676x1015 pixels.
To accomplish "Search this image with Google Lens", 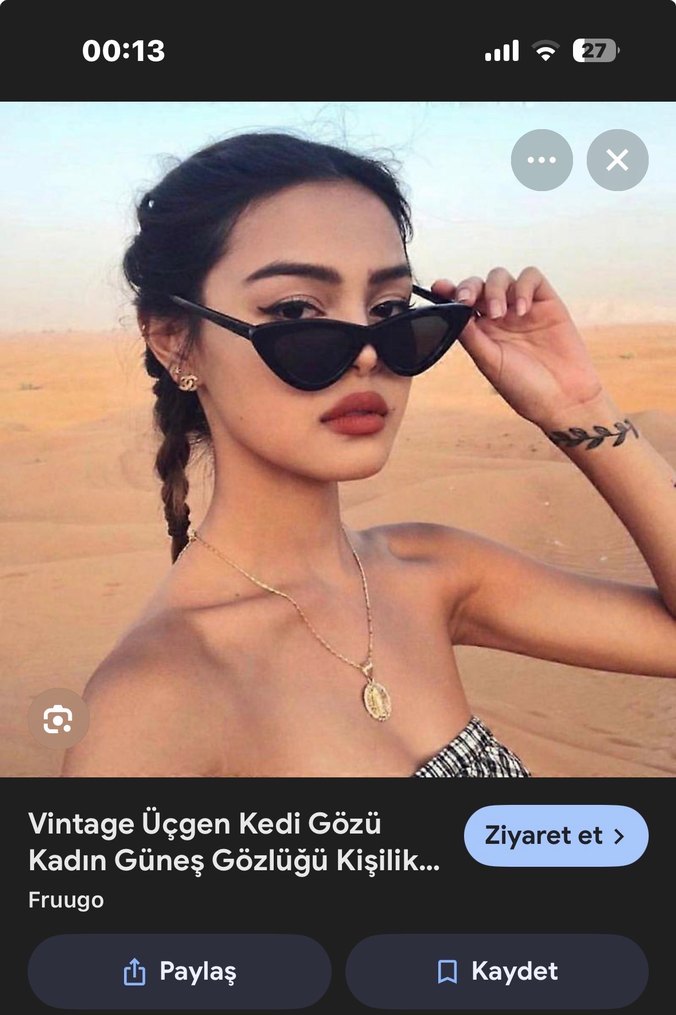I will point(57,719).
